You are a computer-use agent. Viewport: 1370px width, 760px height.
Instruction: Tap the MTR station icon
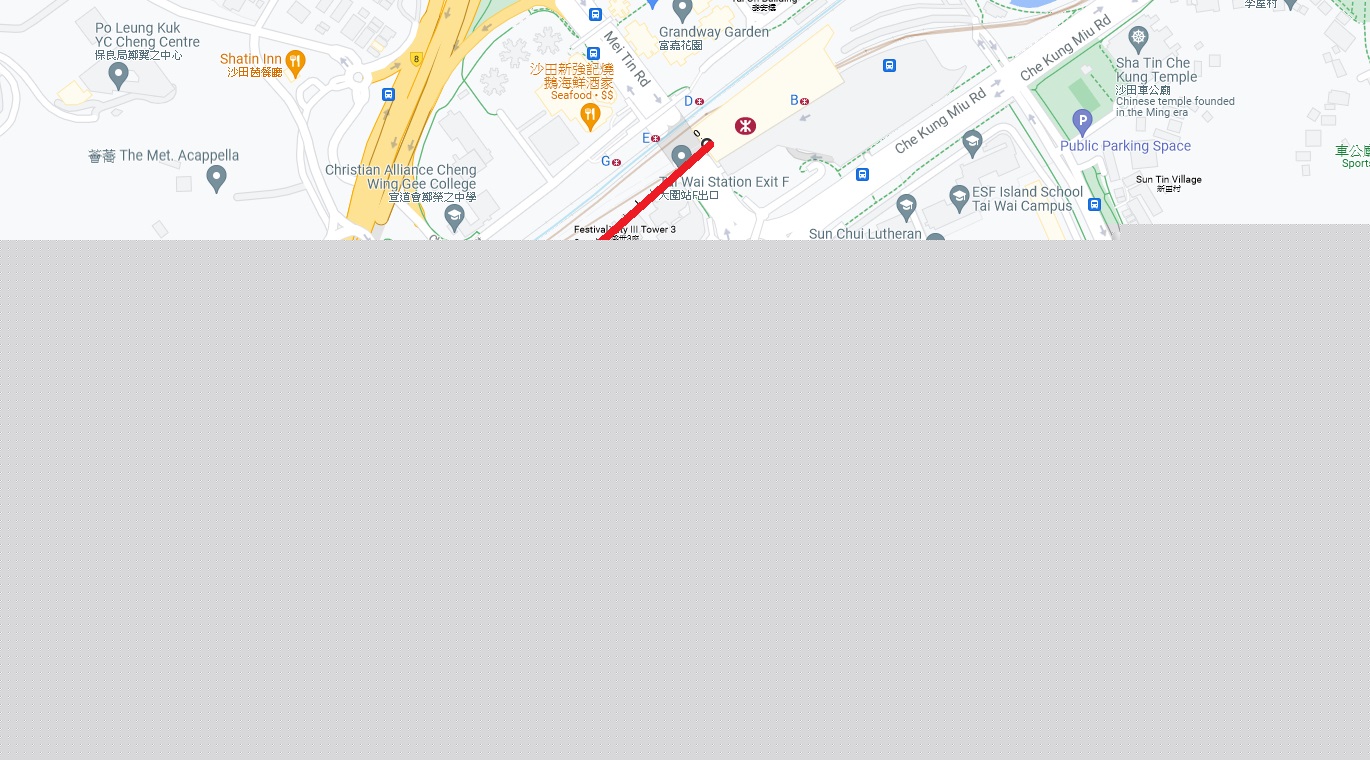745,126
